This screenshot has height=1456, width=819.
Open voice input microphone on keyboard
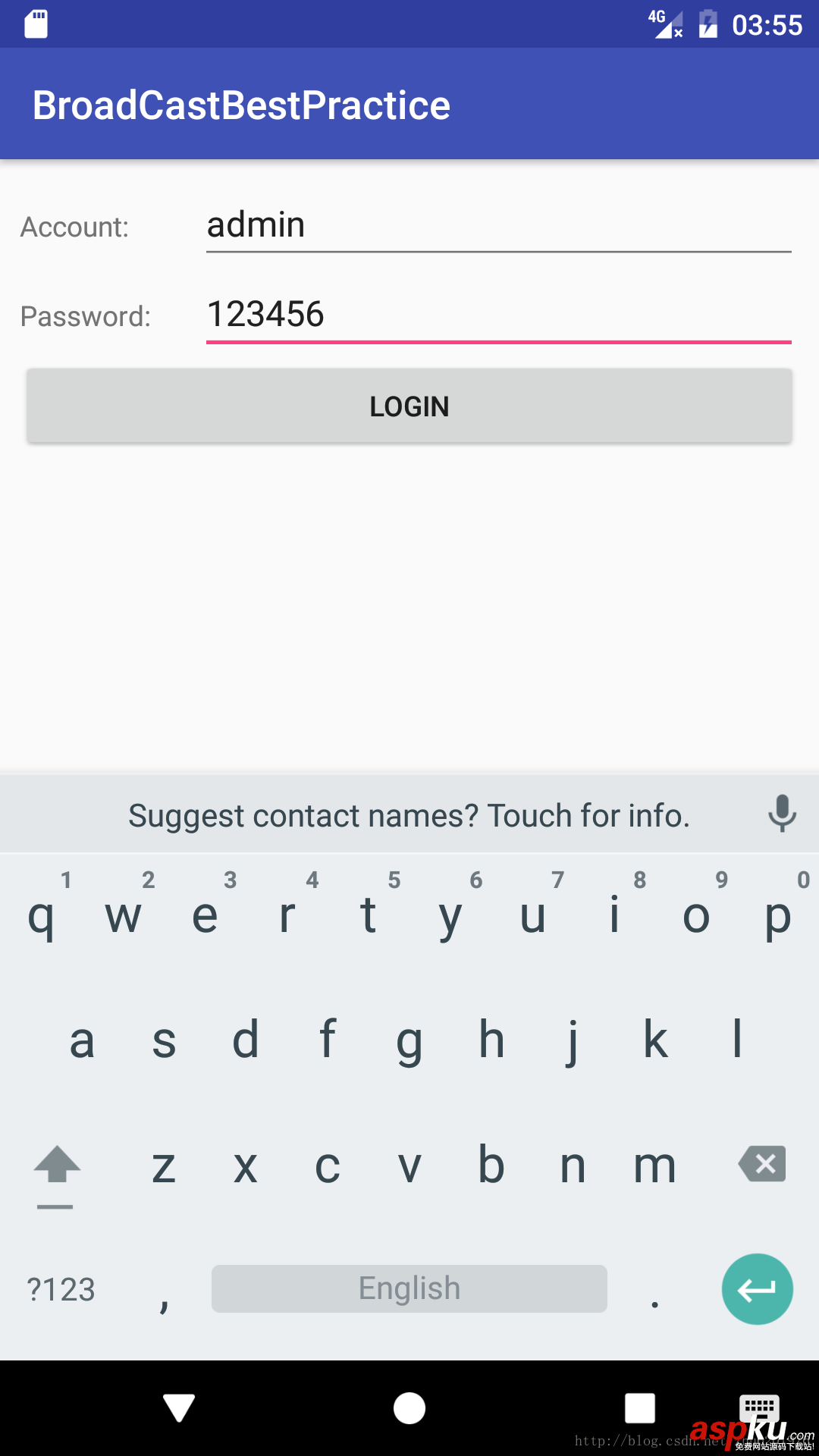[x=782, y=814]
